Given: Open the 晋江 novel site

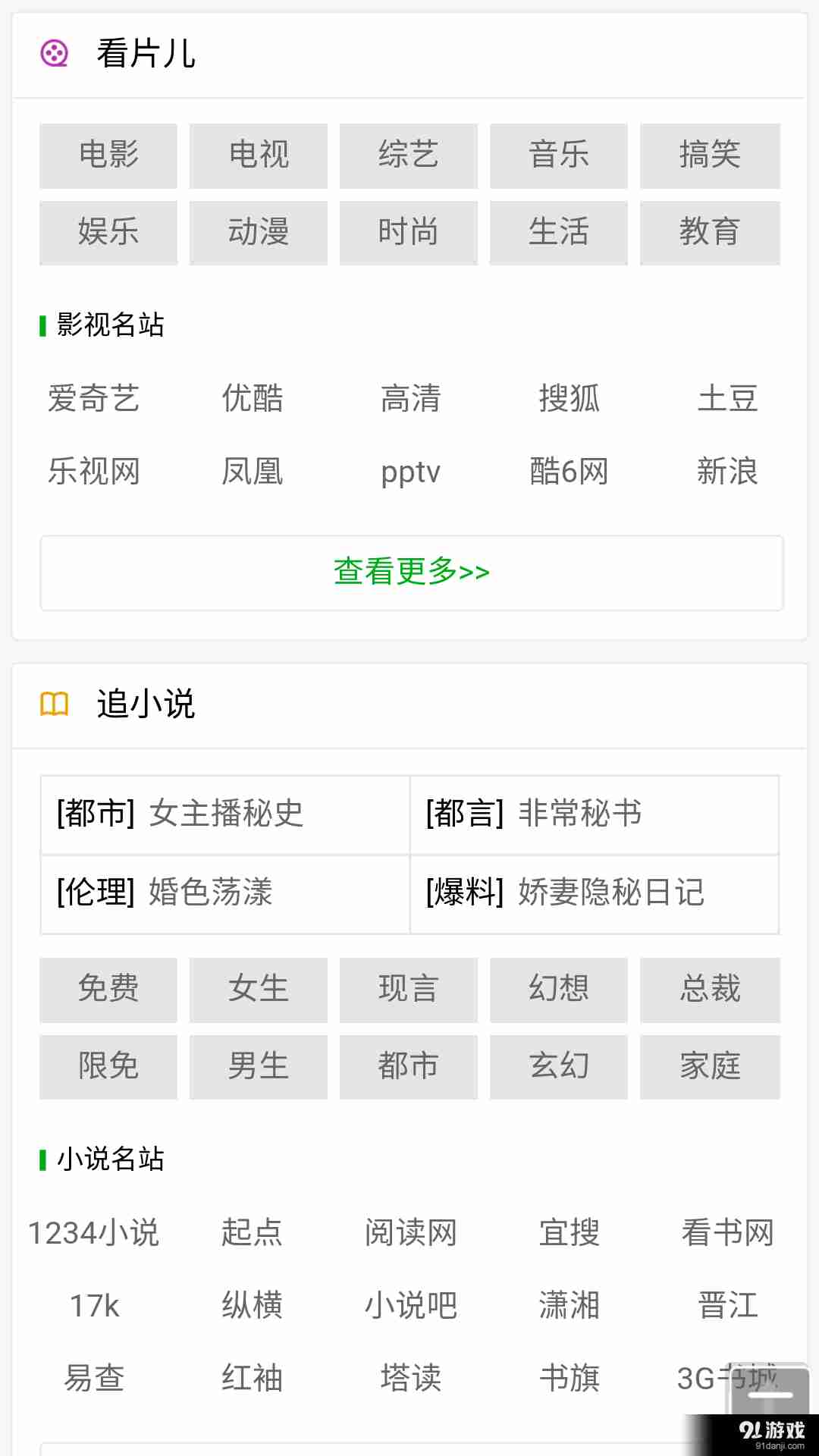Looking at the screenshot, I should tap(726, 1305).
